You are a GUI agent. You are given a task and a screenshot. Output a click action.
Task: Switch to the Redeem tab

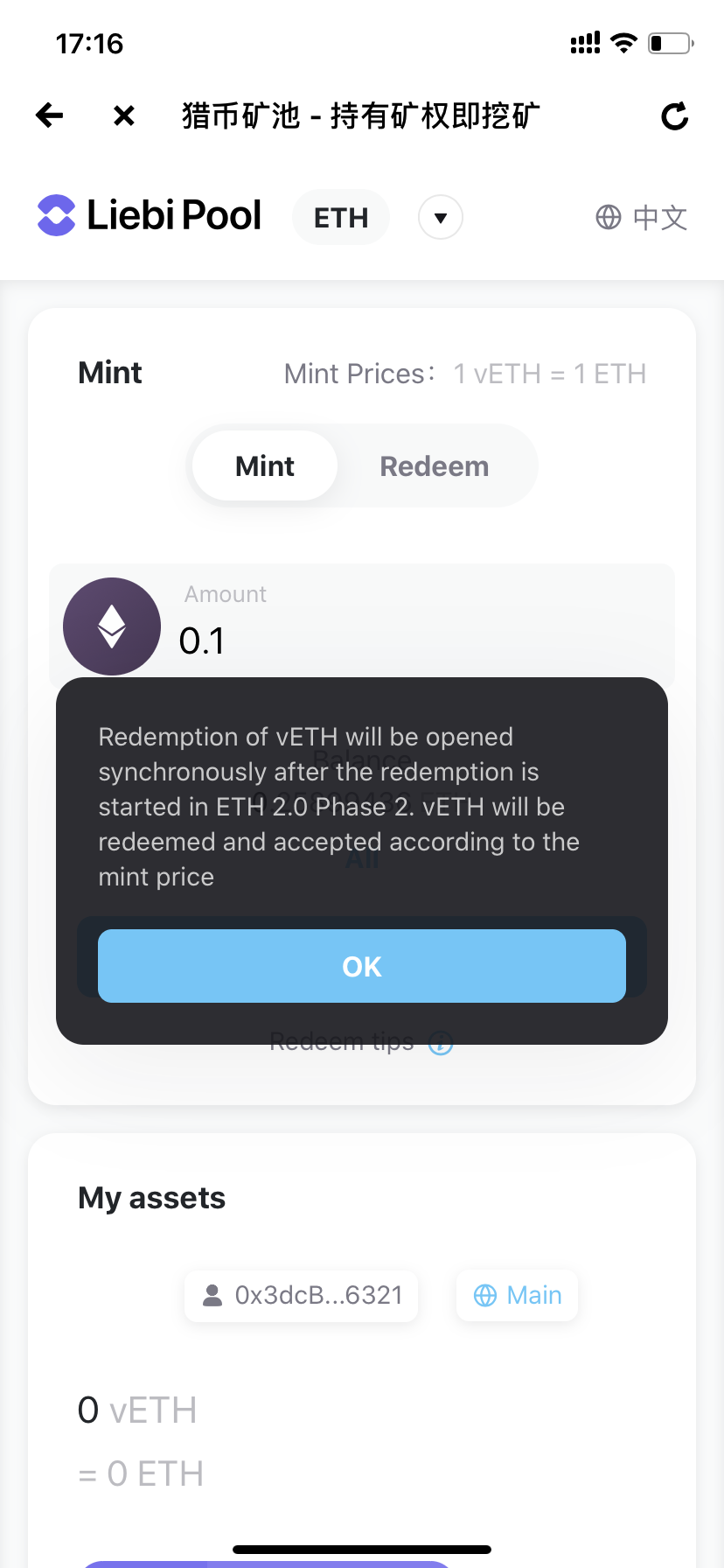[435, 465]
